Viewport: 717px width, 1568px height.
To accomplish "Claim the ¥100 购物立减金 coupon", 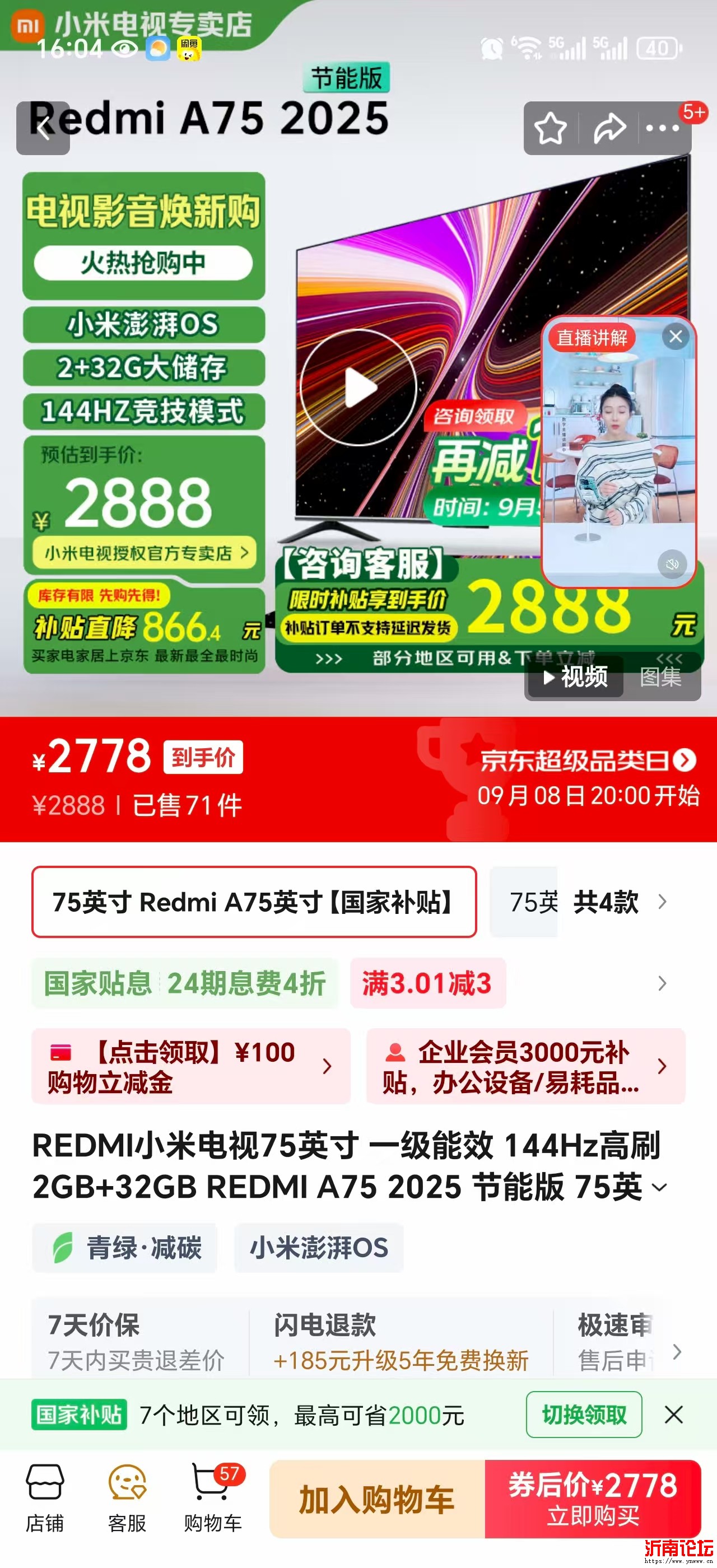I will 190,1066.
